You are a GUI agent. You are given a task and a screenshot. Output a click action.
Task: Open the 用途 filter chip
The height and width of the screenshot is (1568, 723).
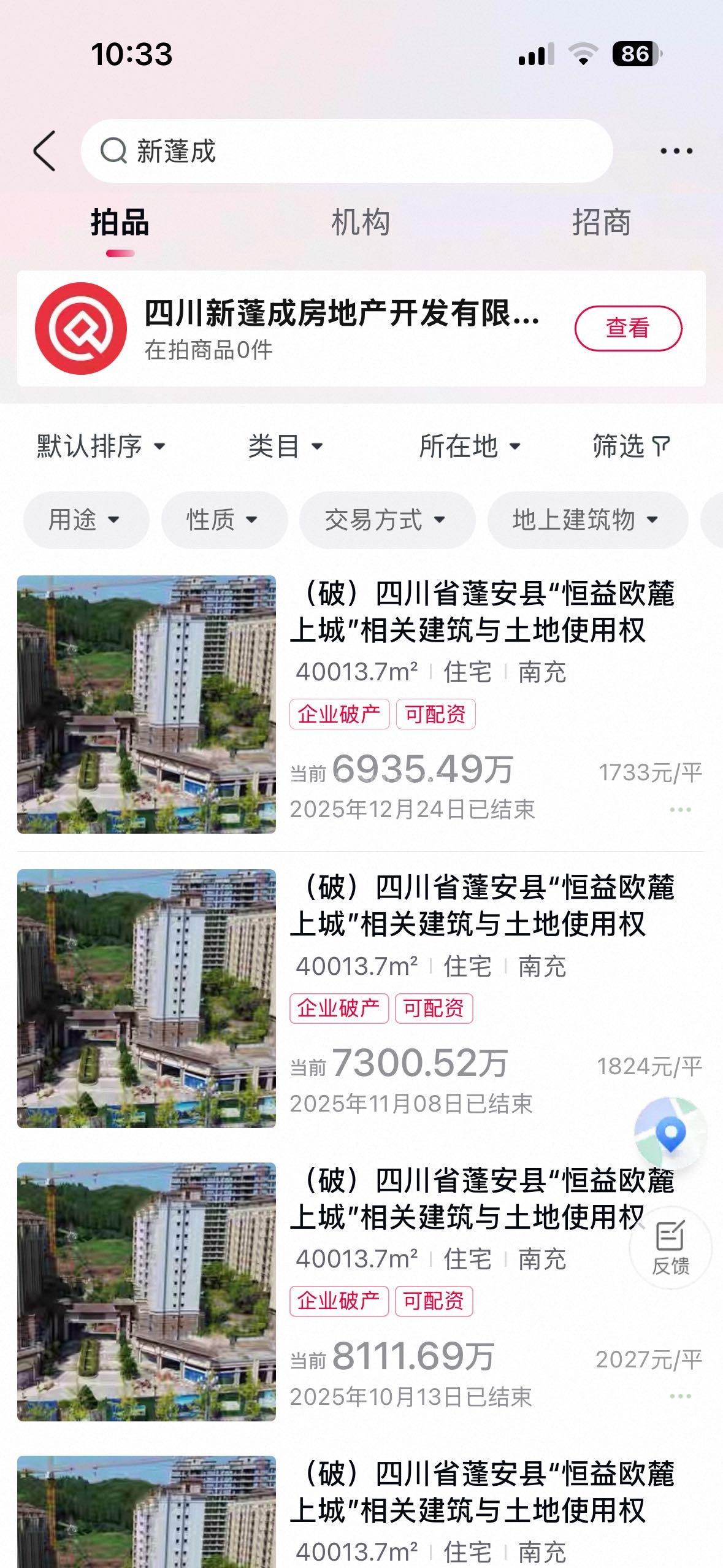click(x=85, y=520)
